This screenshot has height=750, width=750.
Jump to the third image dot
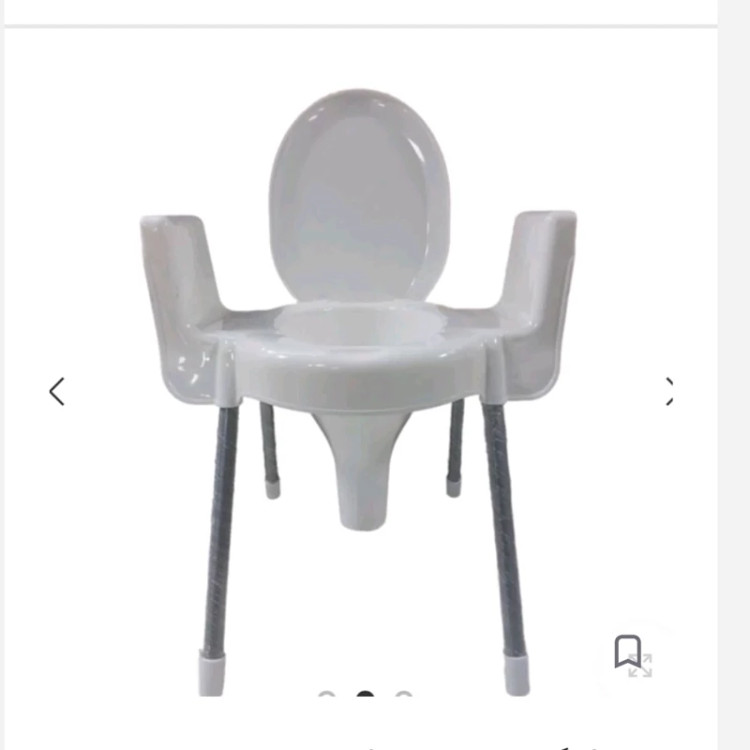[403, 695]
